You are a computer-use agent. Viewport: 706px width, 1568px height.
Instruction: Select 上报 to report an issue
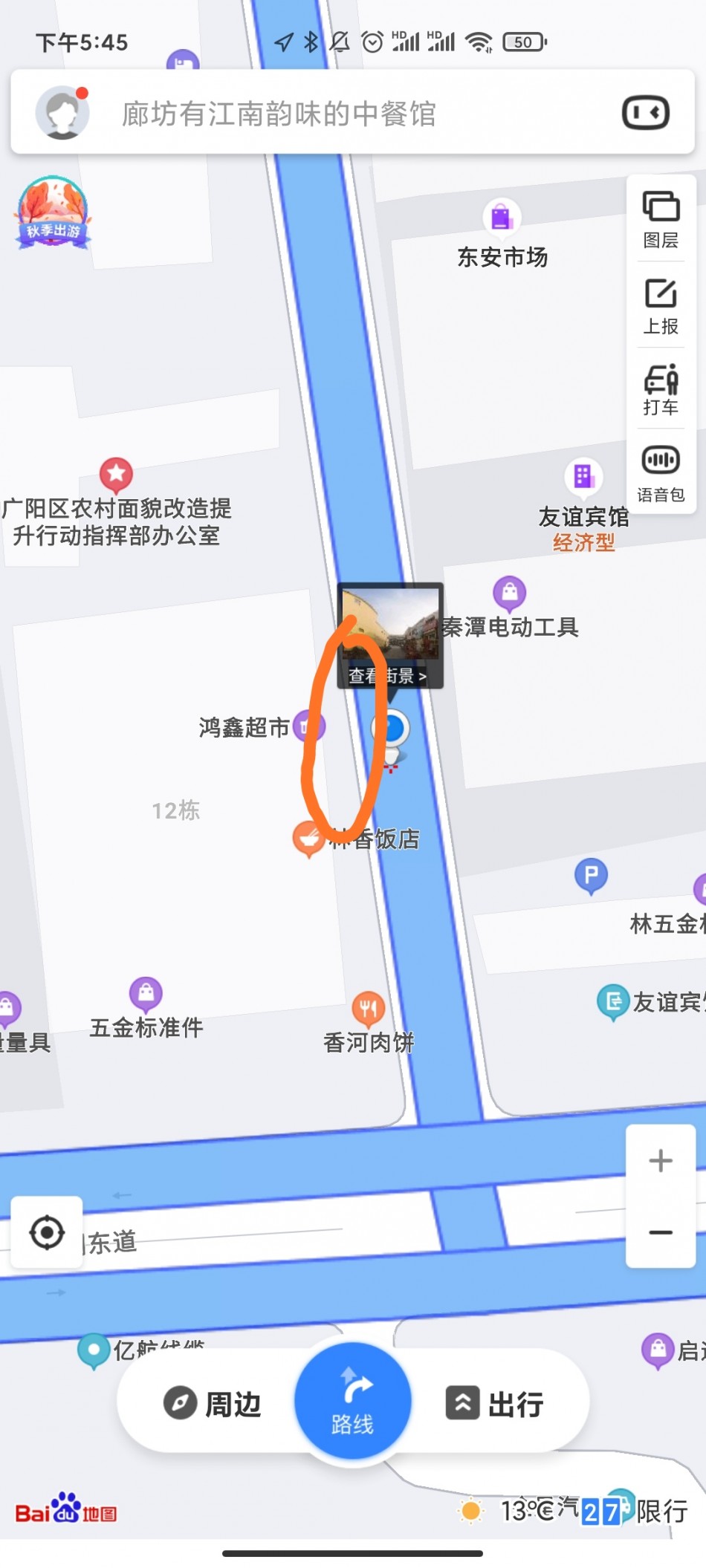661,306
